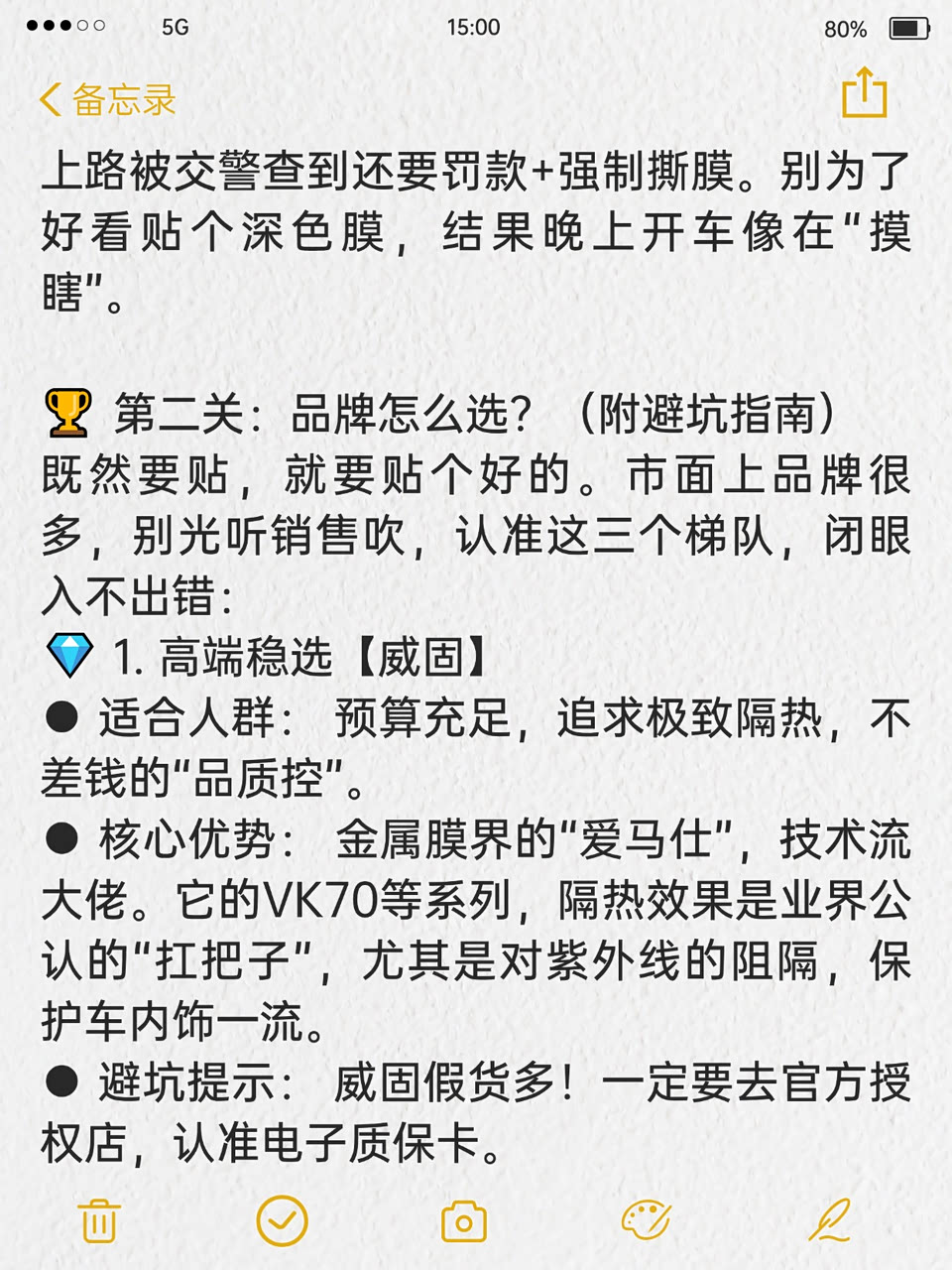
Task: Insert a photo with camera icon
Action: coord(463,1221)
